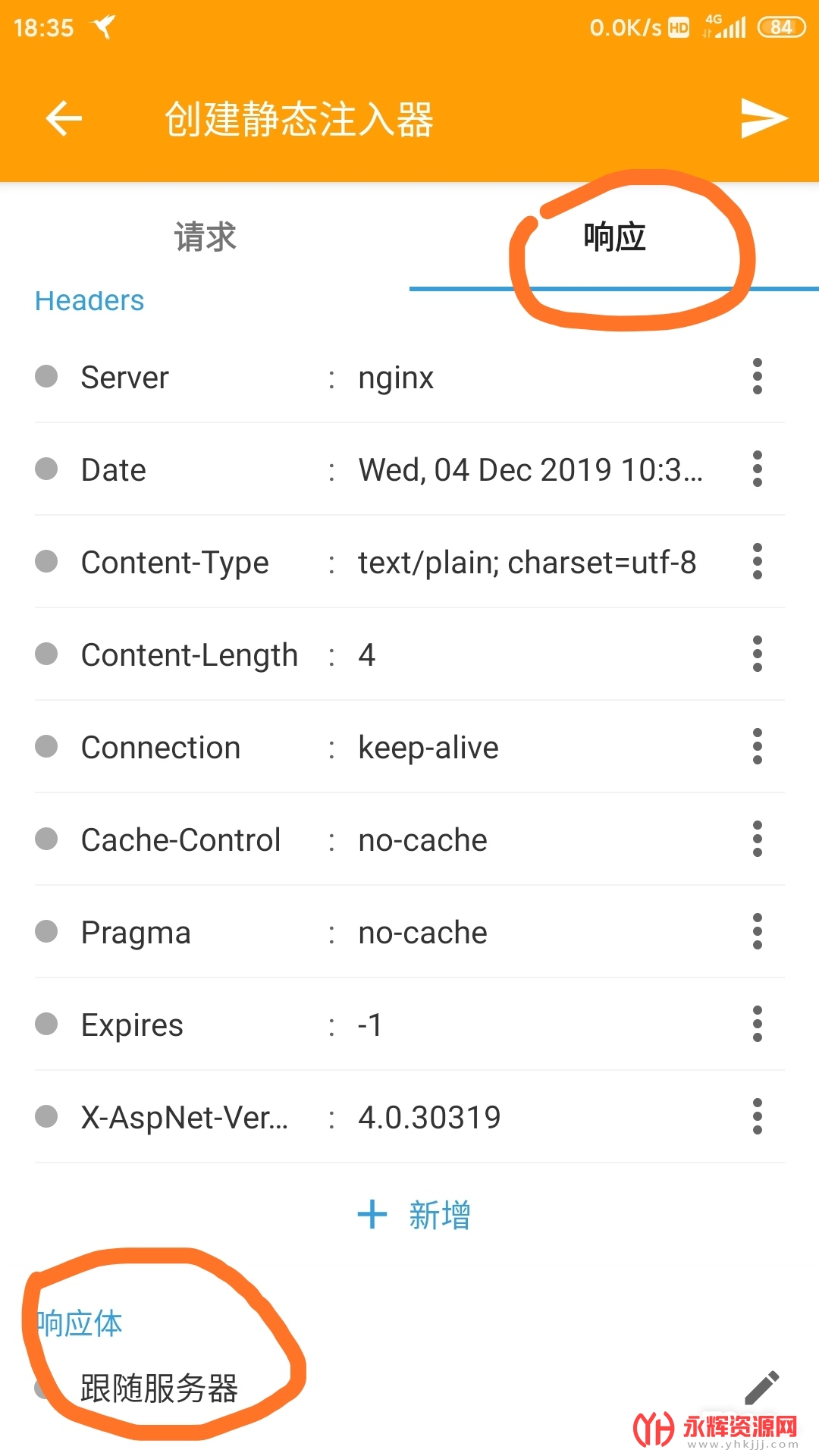Select the 响应 tab
Screen dimensions: 819x1456
[614, 237]
